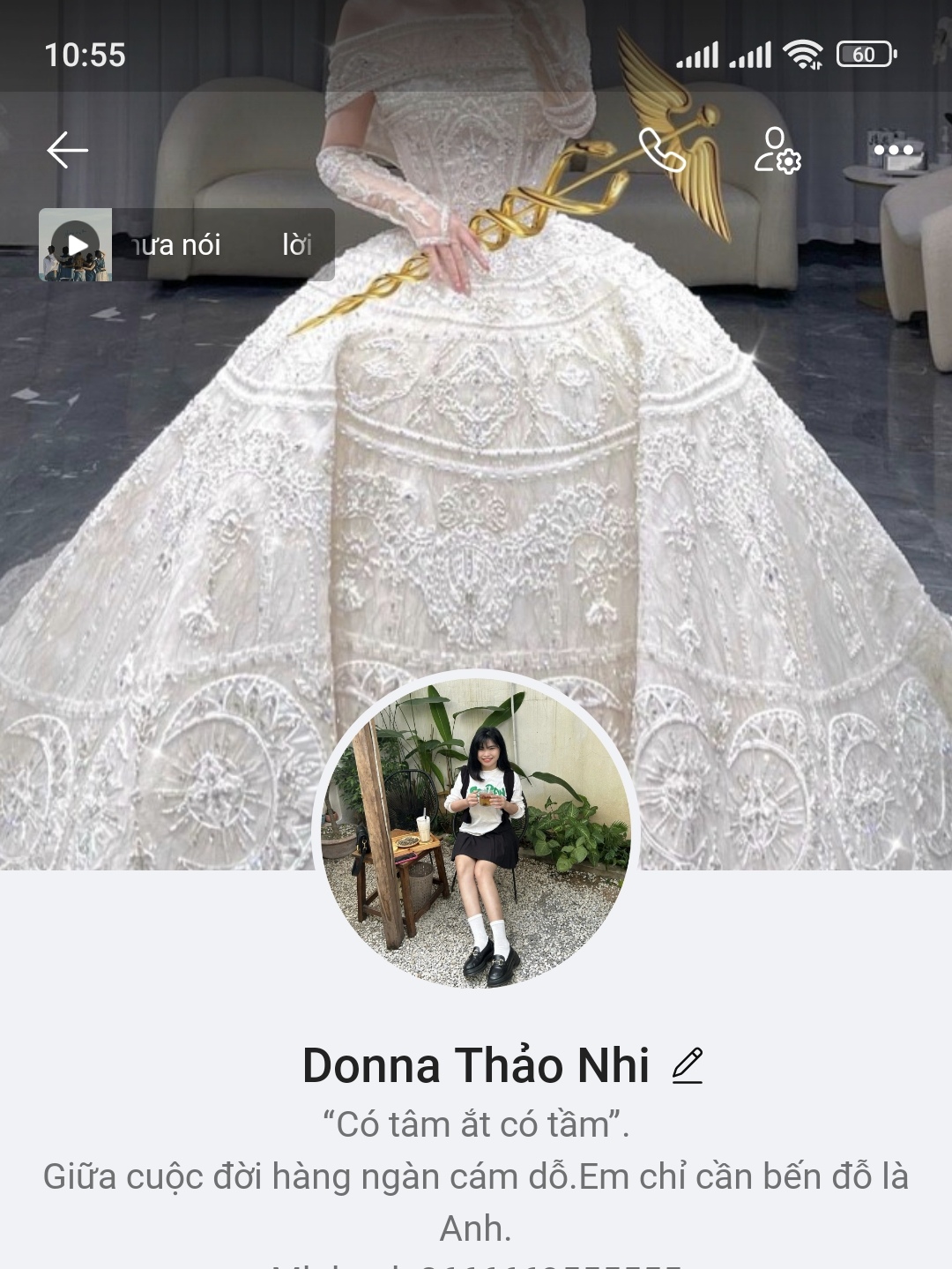Play the profile music clip
Viewport: 952px width, 1269px height.
coord(76,244)
